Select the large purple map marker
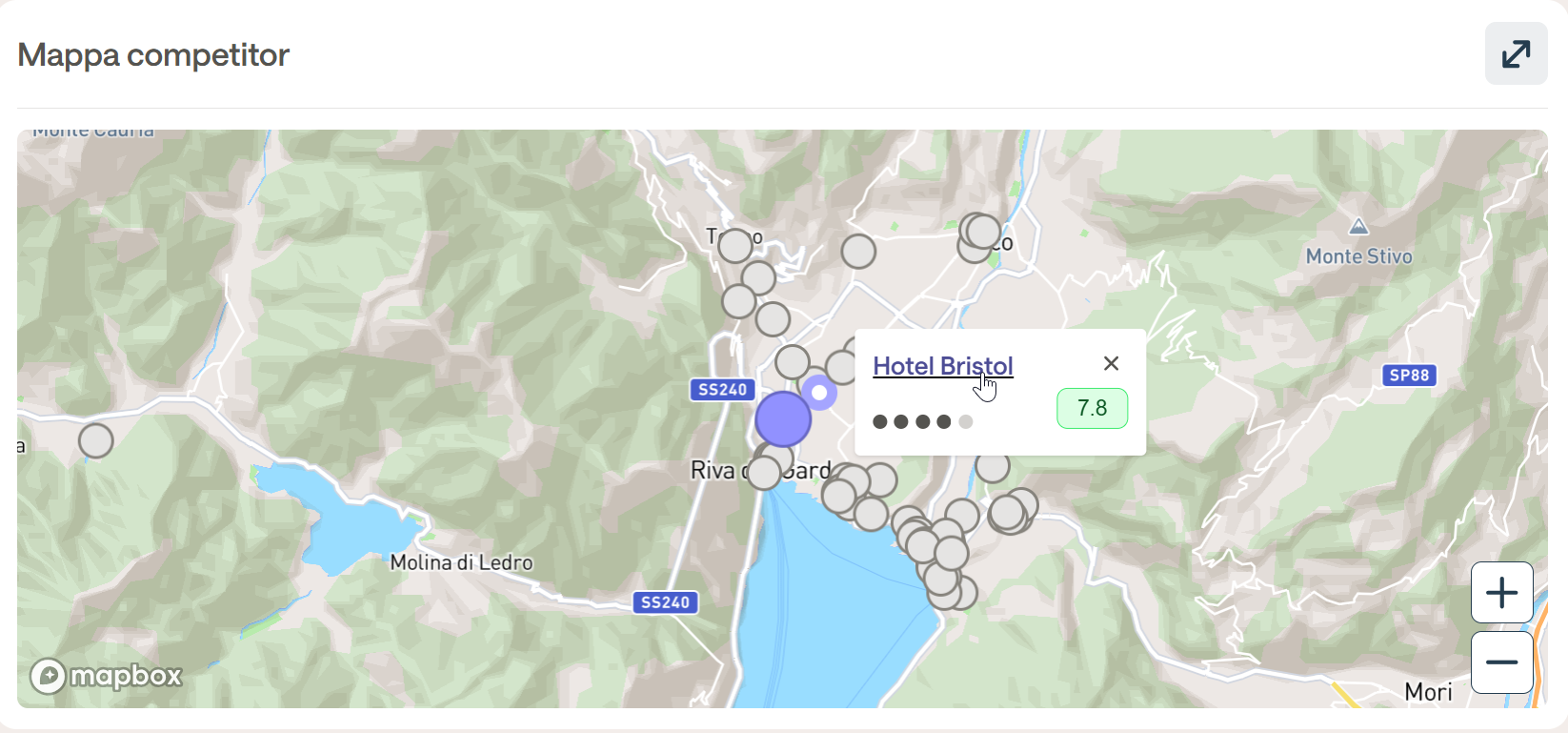Image resolution: width=1568 pixels, height=733 pixels. click(x=783, y=419)
